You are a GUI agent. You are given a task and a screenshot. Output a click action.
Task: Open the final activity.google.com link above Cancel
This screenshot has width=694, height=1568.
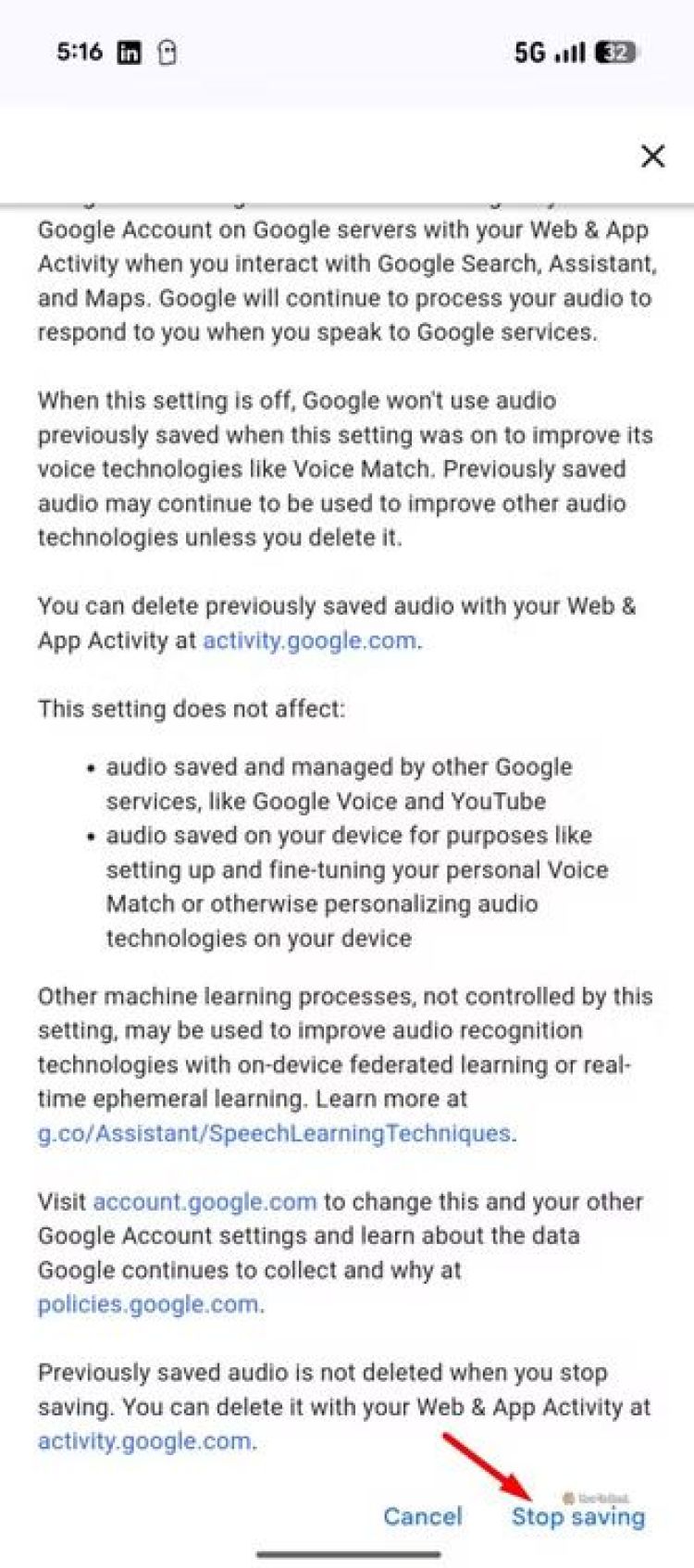tap(144, 1441)
